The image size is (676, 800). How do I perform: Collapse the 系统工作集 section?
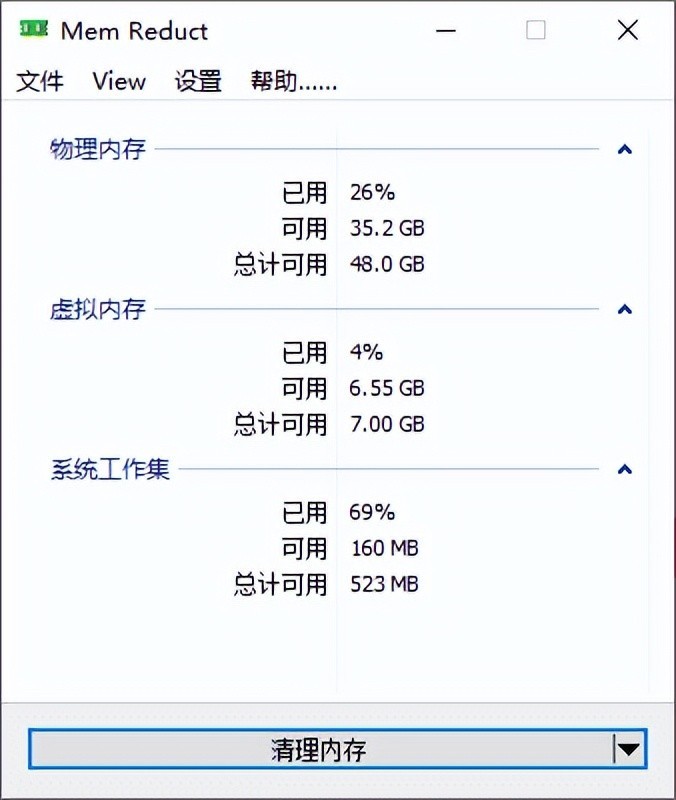(x=625, y=469)
